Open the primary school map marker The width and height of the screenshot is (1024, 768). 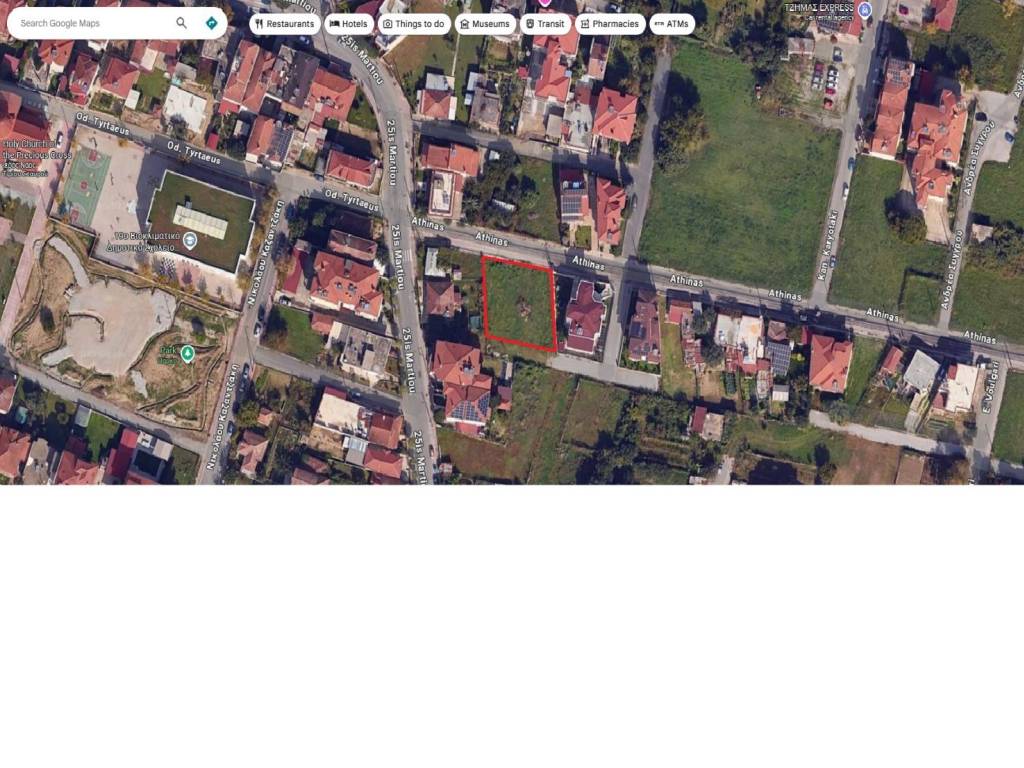pos(190,240)
